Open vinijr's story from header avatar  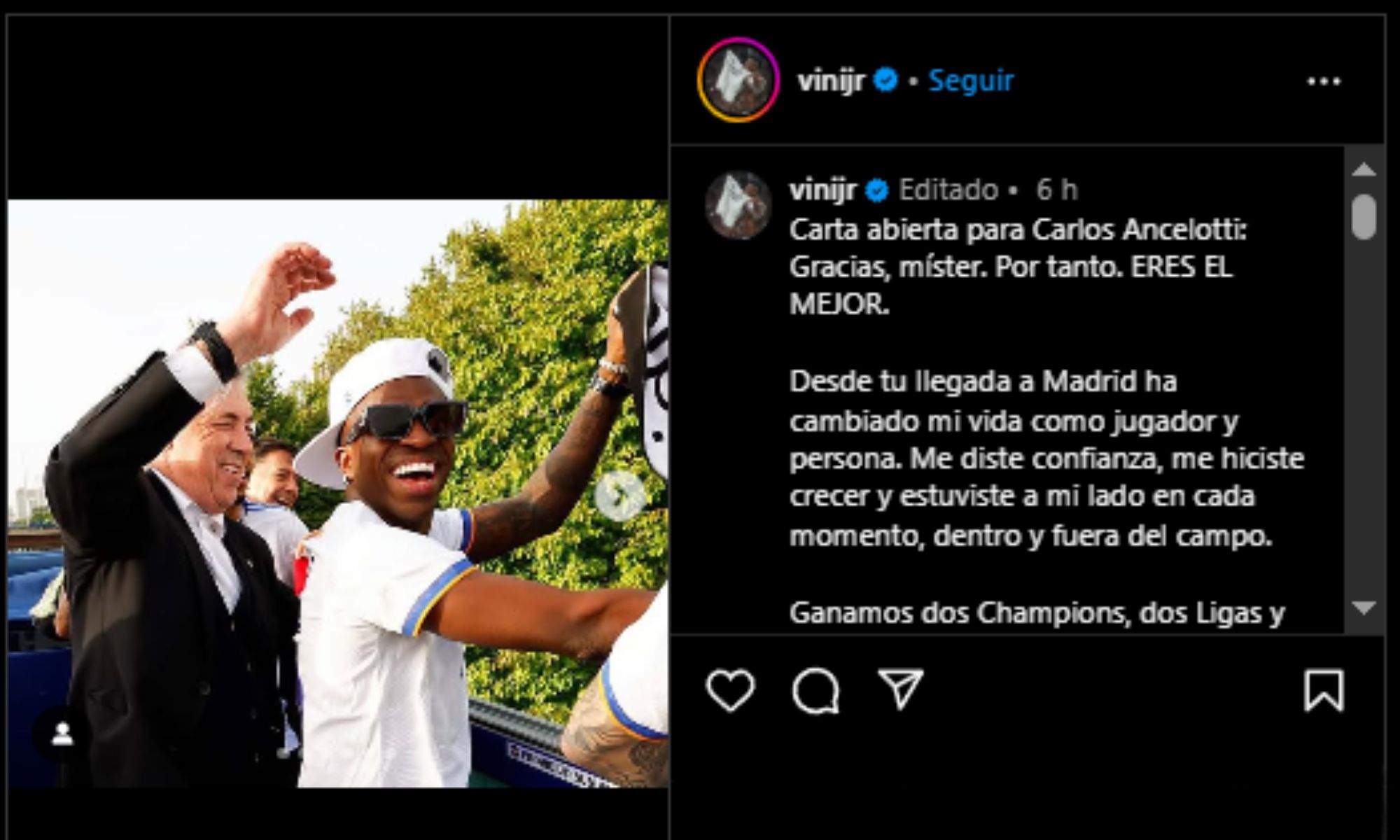[x=738, y=80]
